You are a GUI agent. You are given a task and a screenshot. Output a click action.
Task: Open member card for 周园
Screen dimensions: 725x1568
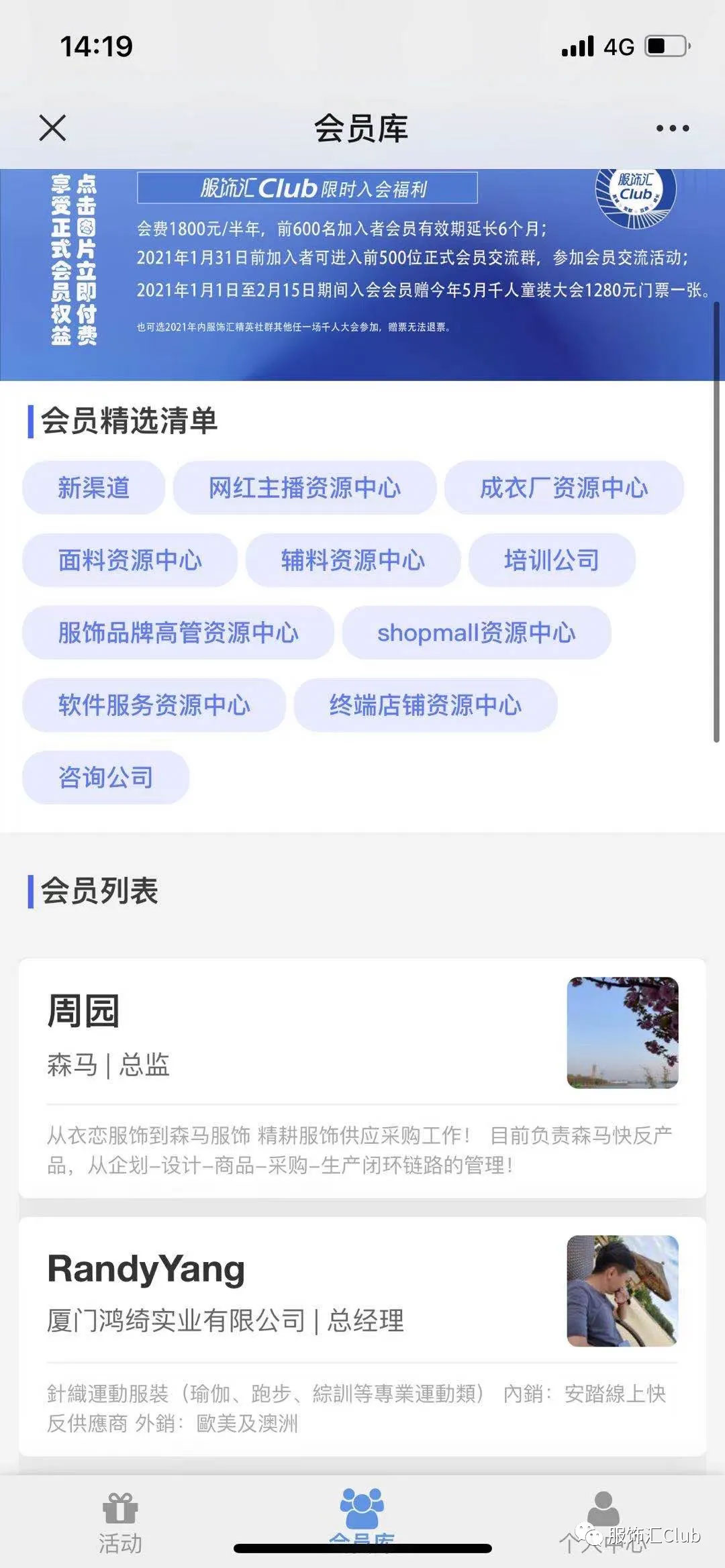pyautogui.click(x=362, y=1078)
